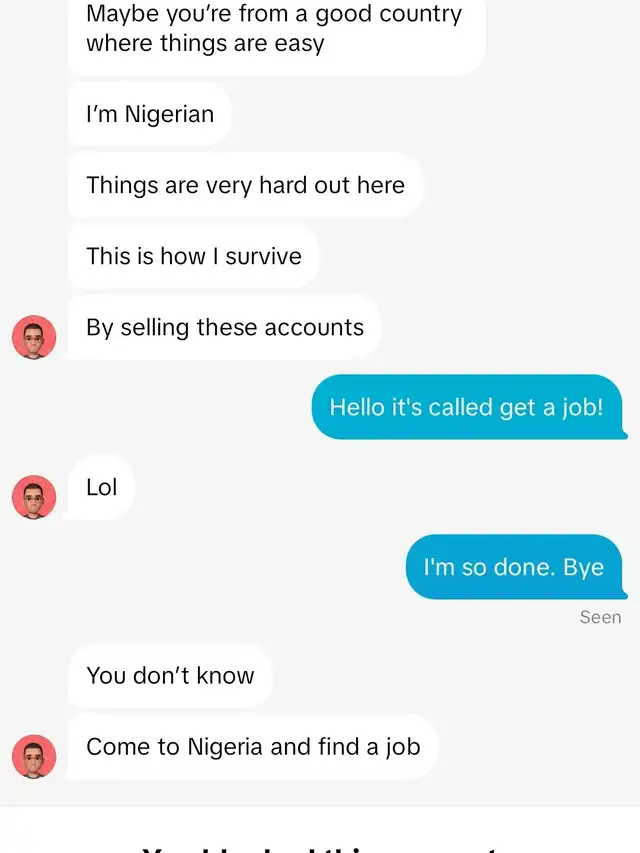Tap the profile avatar next to "Lol"

pos(34,497)
